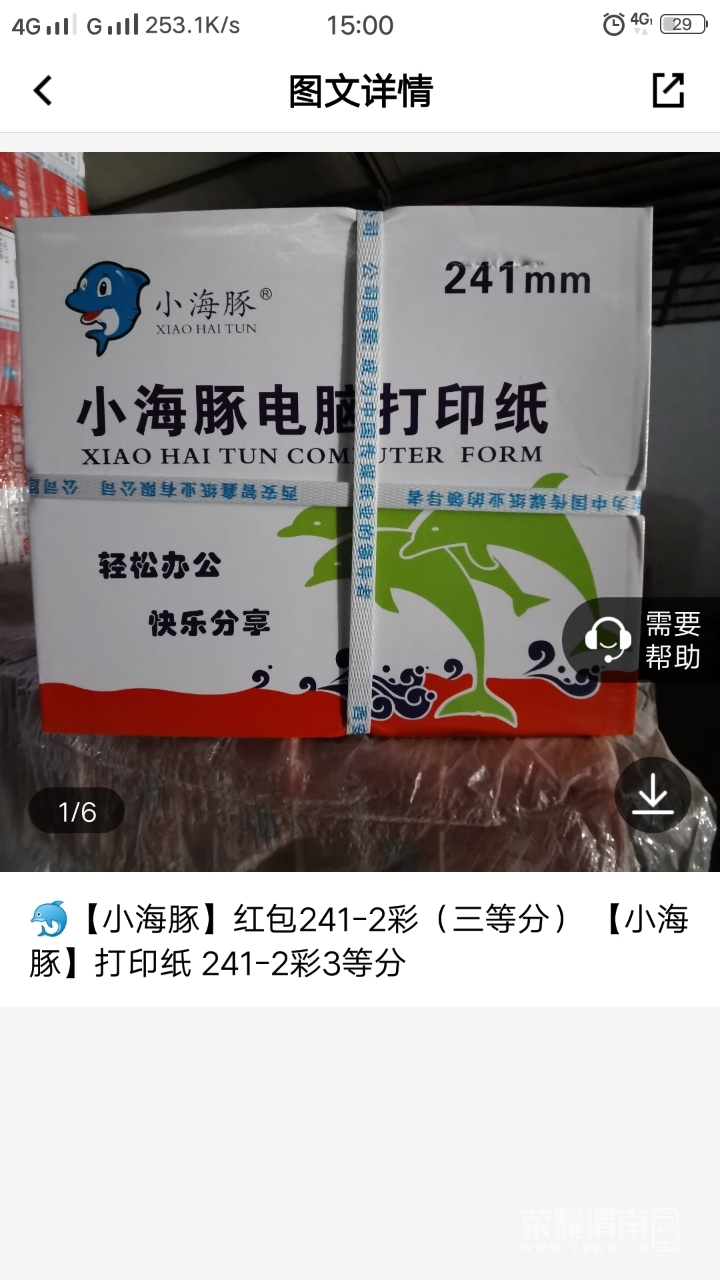
Task: Go back using the top-left arrow
Action: [x=42, y=91]
